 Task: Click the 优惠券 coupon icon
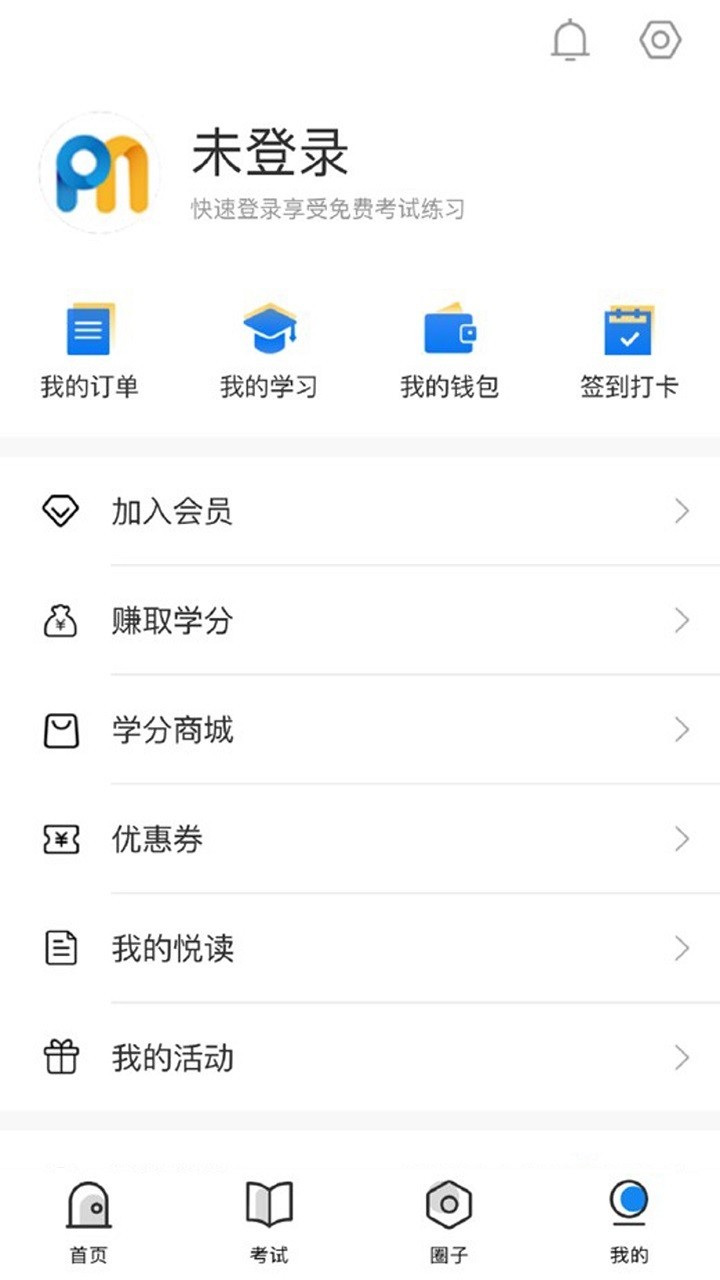(62, 840)
